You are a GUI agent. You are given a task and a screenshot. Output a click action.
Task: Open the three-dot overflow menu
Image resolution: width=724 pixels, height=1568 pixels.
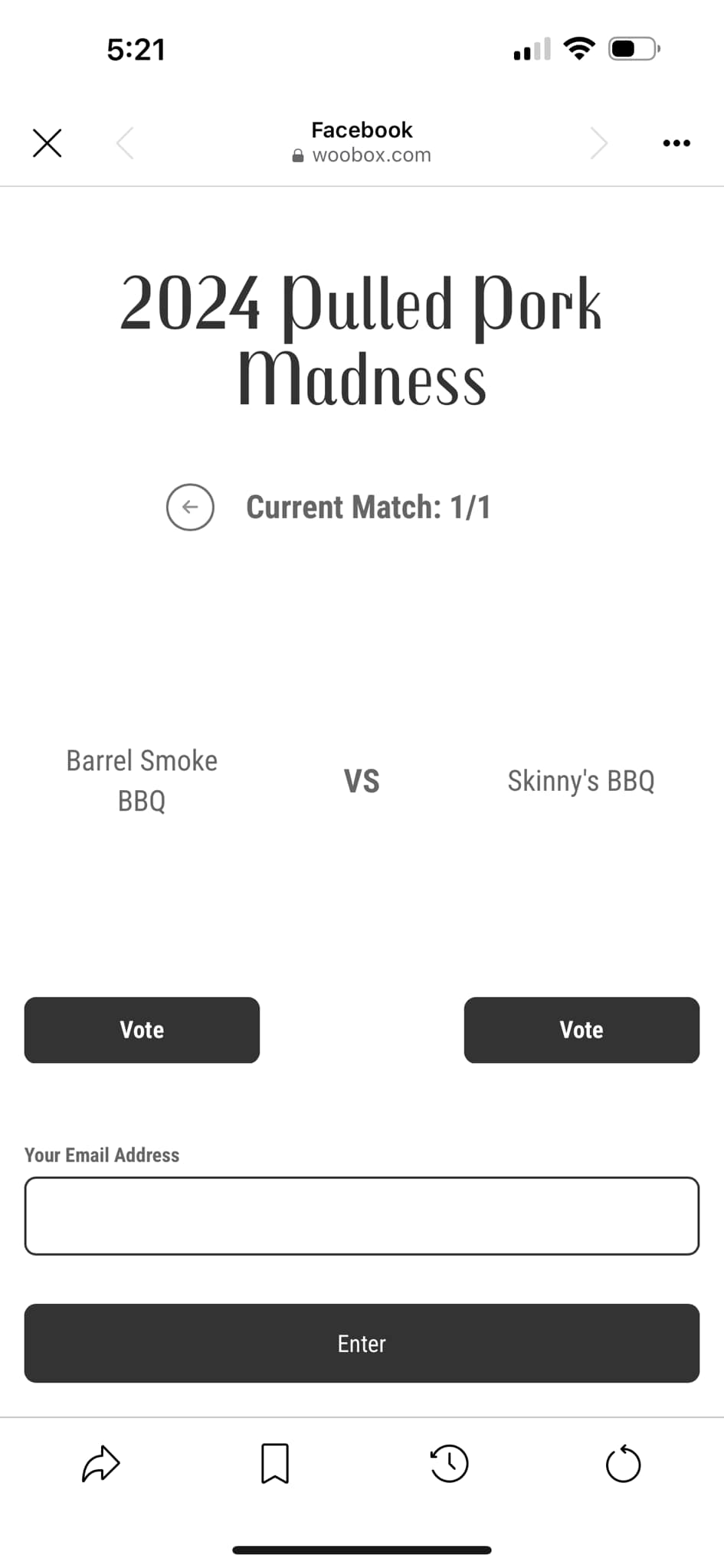pyautogui.click(x=676, y=143)
